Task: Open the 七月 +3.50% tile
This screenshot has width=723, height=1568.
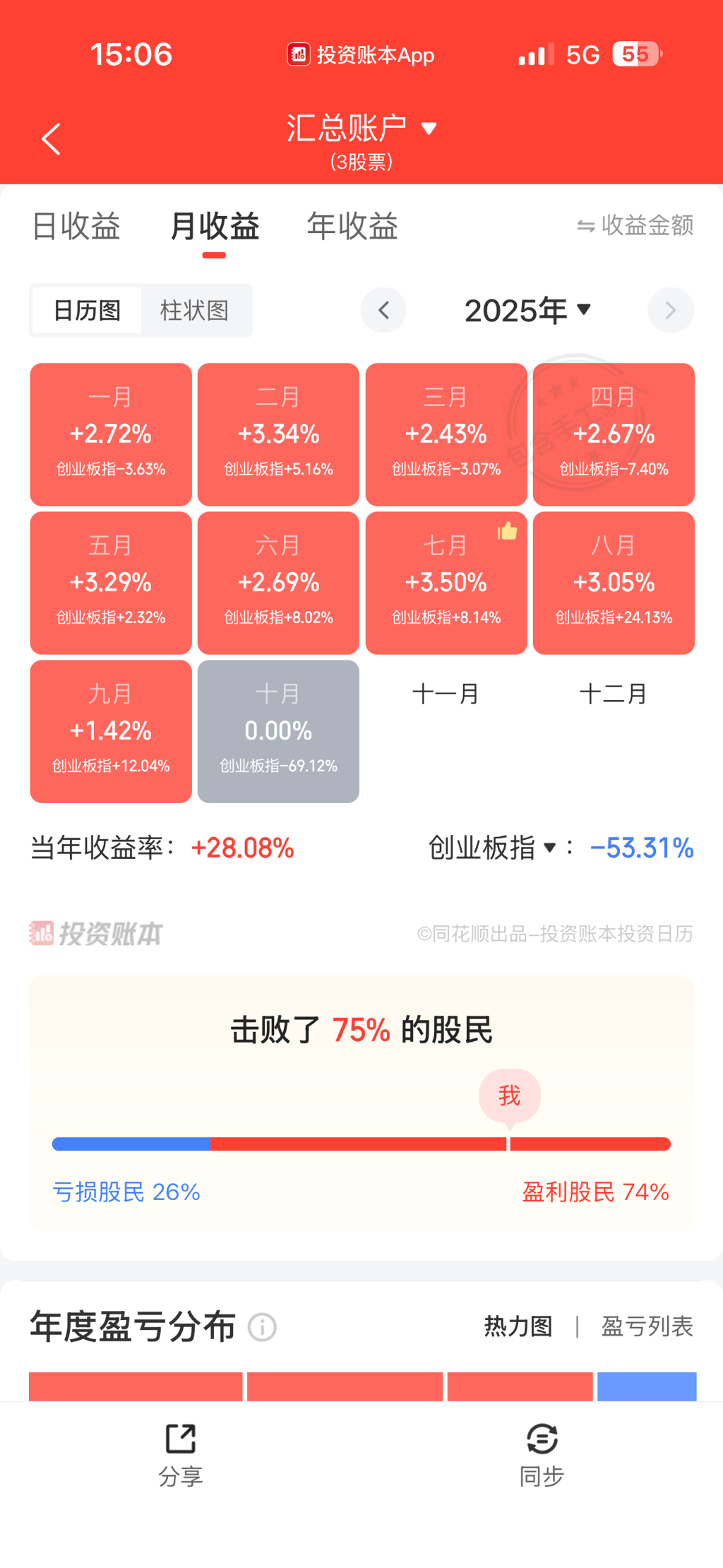Action: [446, 583]
